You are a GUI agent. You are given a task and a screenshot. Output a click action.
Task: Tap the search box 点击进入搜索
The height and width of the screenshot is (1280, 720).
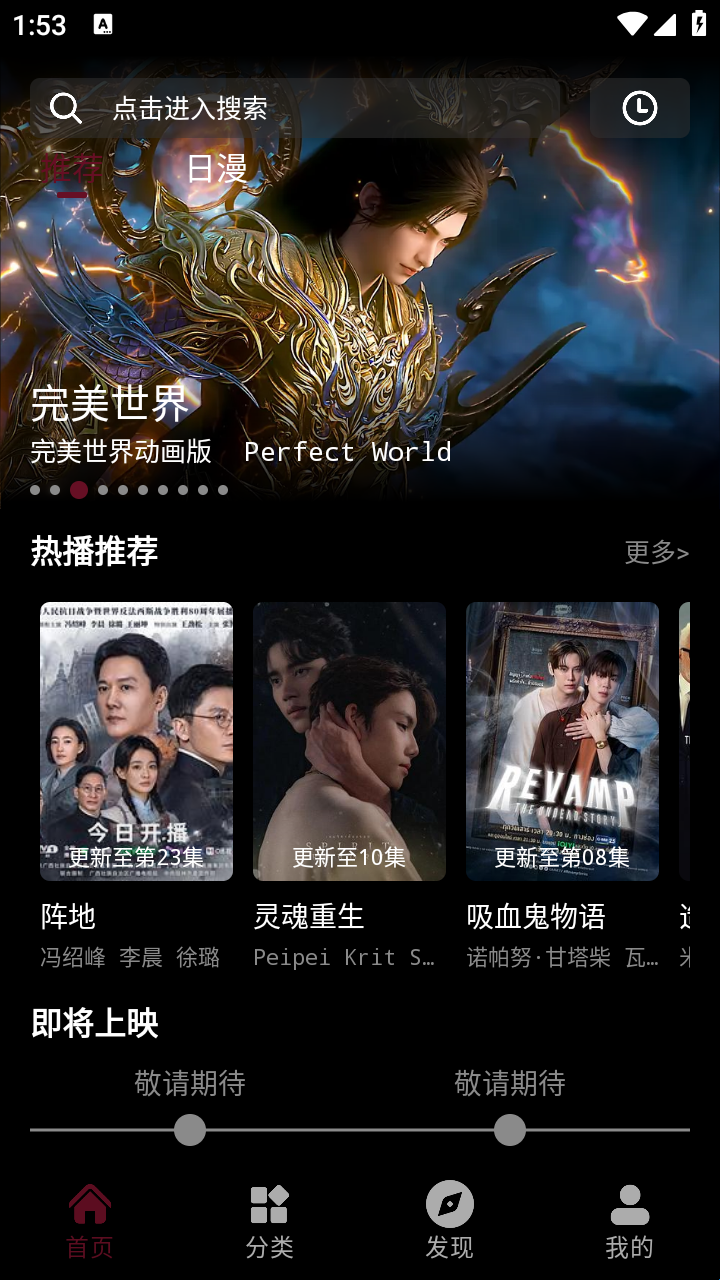tap(300, 108)
